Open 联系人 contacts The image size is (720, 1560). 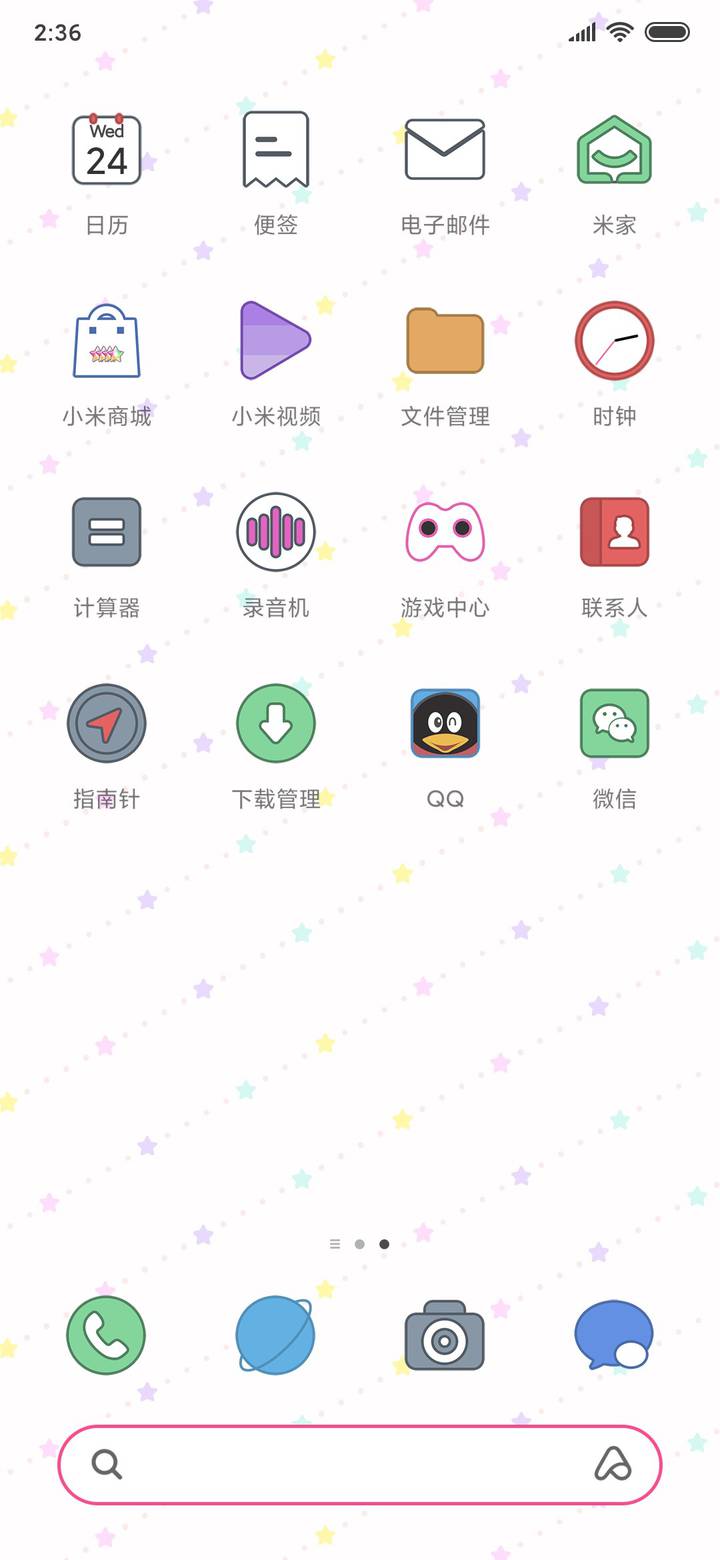click(x=614, y=532)
